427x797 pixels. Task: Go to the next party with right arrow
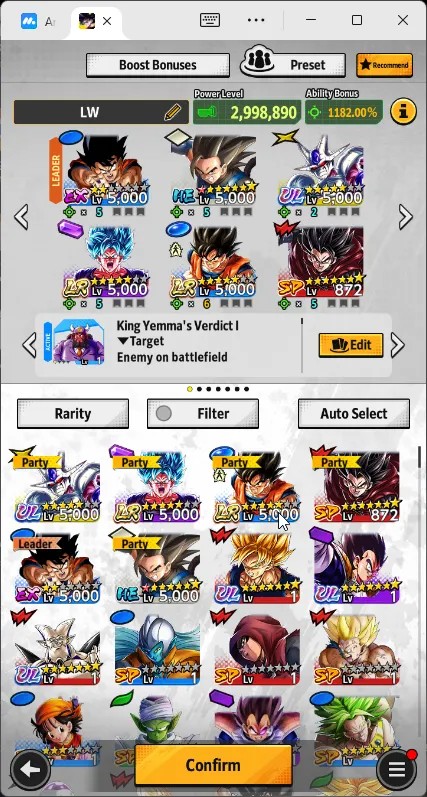click(405, 217)
